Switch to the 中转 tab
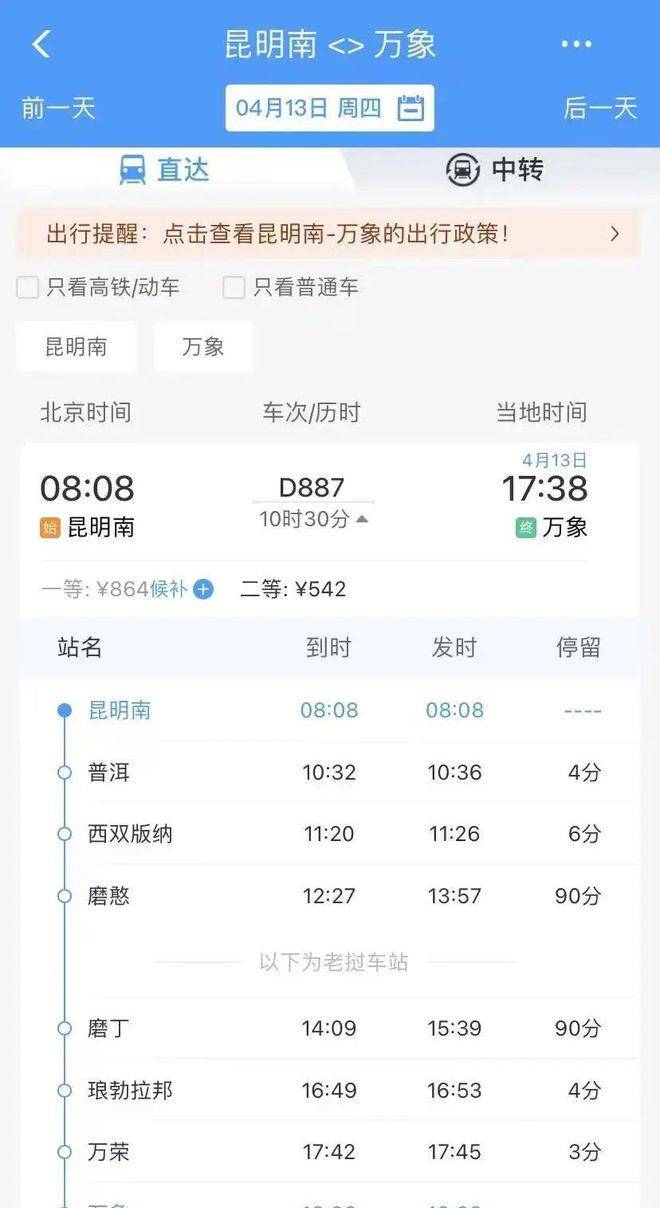The image size is (660, 1208). point(495,170)
